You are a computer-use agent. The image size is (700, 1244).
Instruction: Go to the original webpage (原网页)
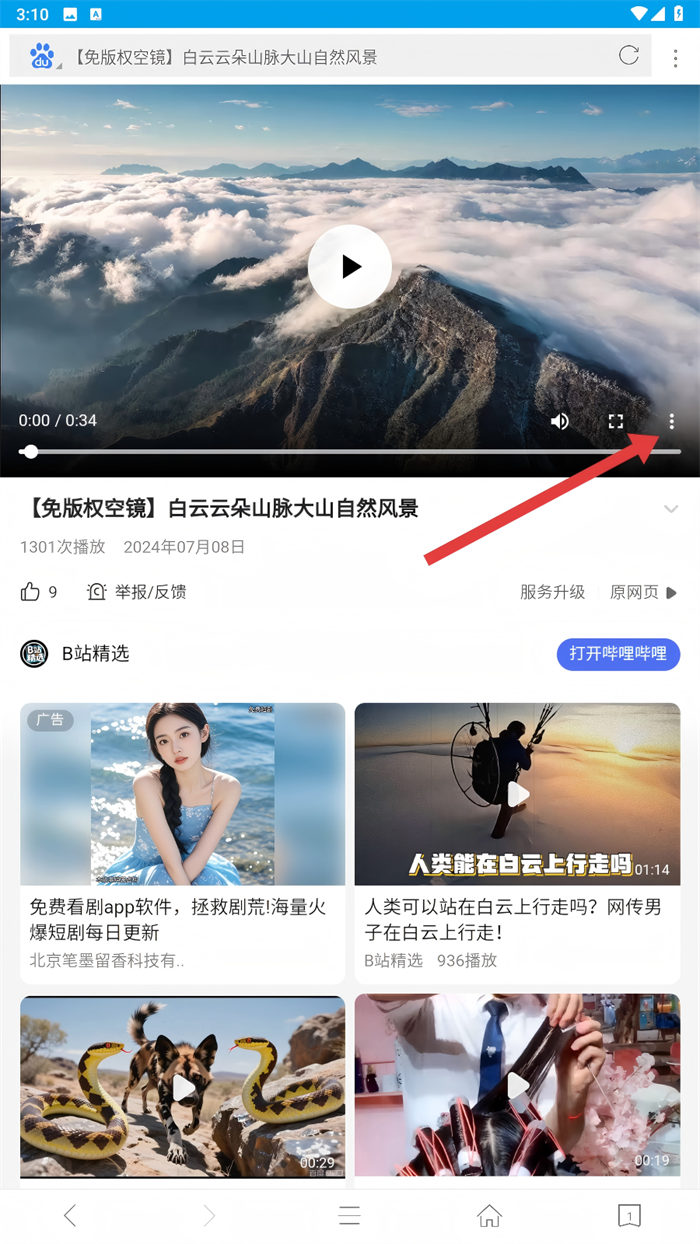643,592
